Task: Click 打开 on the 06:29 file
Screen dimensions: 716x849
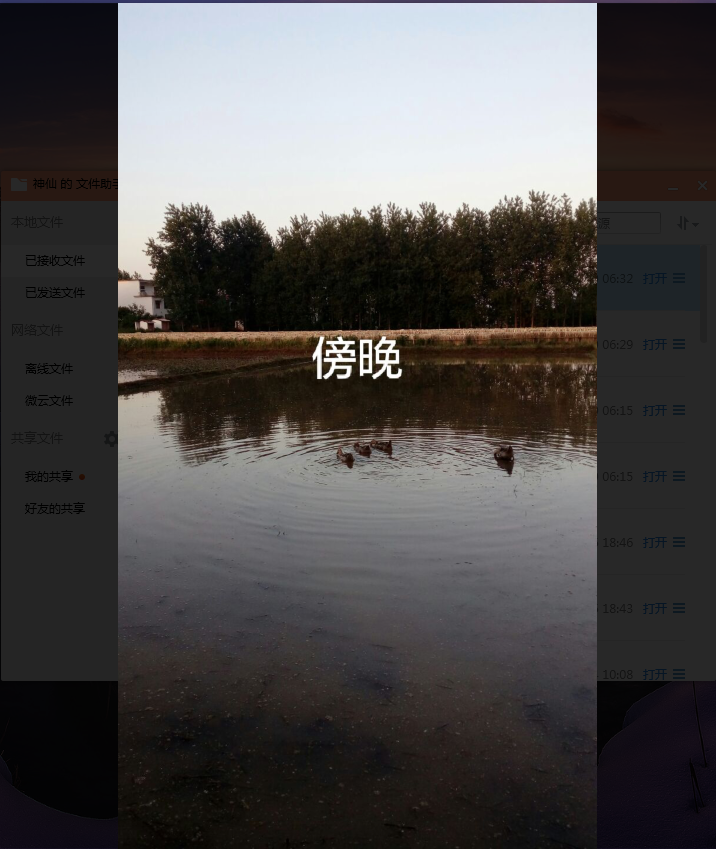Action: [x=655, y=344]
